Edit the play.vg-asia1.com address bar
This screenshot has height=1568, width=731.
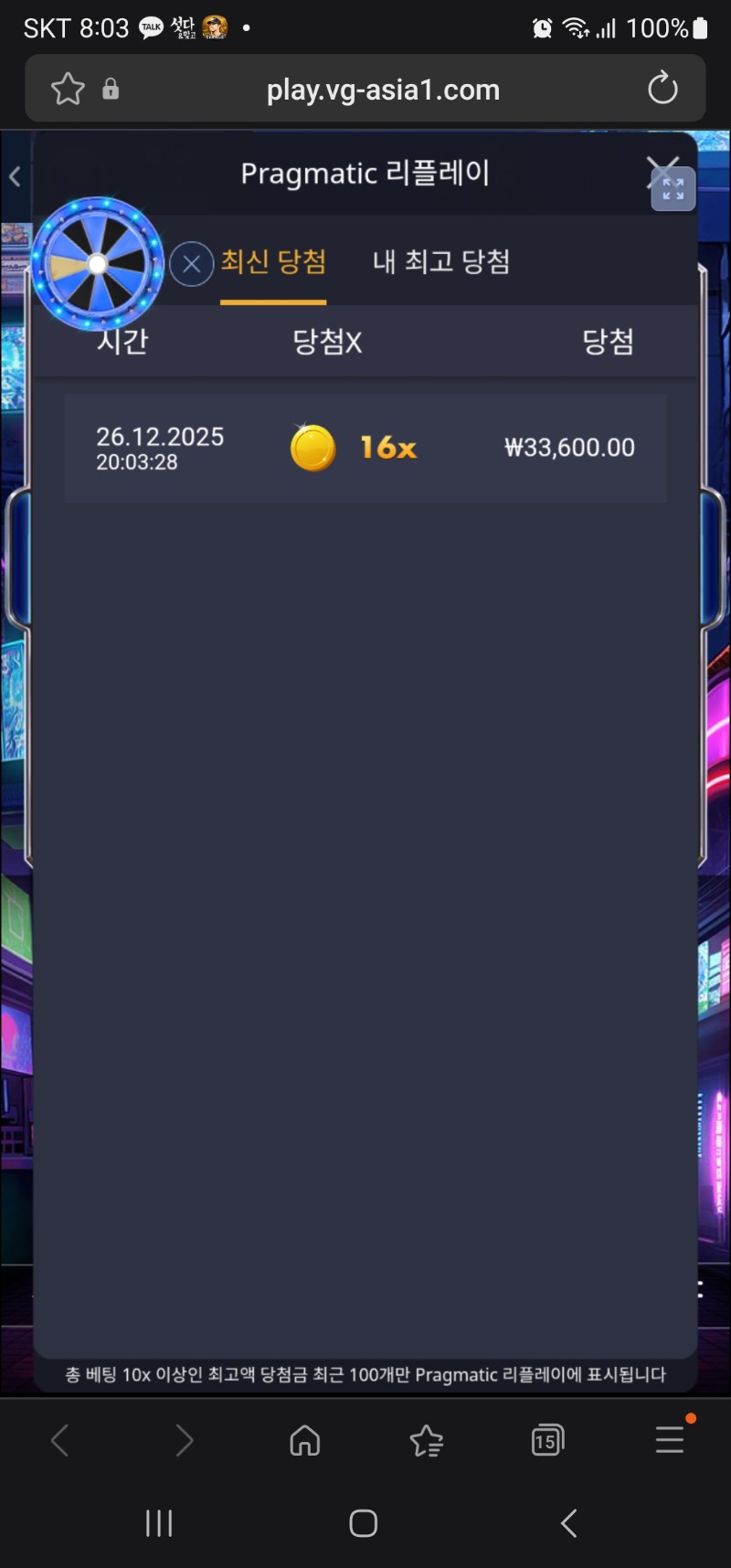point(383,90)
